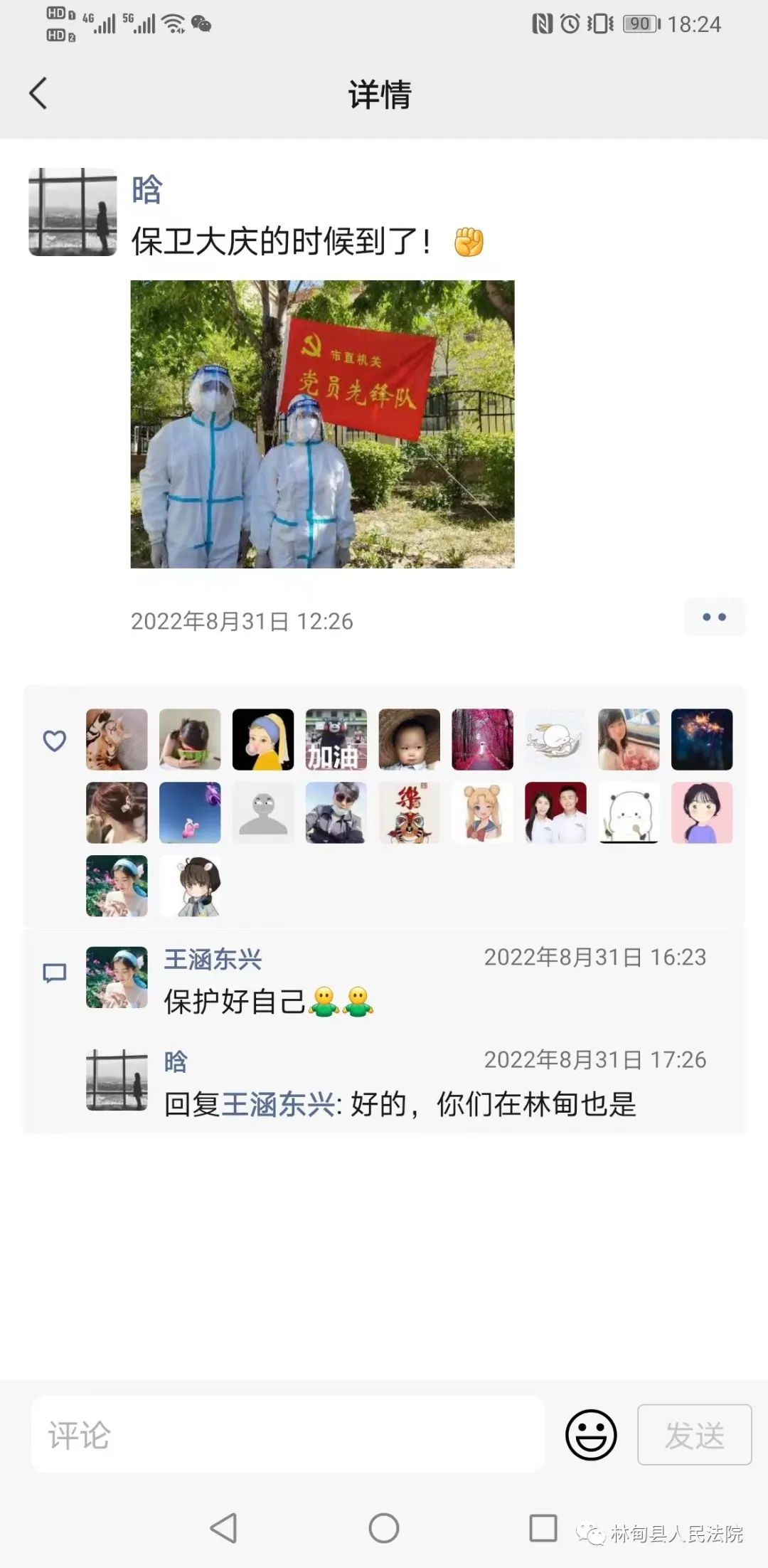Viewport: 768px width, 1568px height.
Task: Open the Kumamon 加油 avatar in the likes
Action: [x=336, y=739]
